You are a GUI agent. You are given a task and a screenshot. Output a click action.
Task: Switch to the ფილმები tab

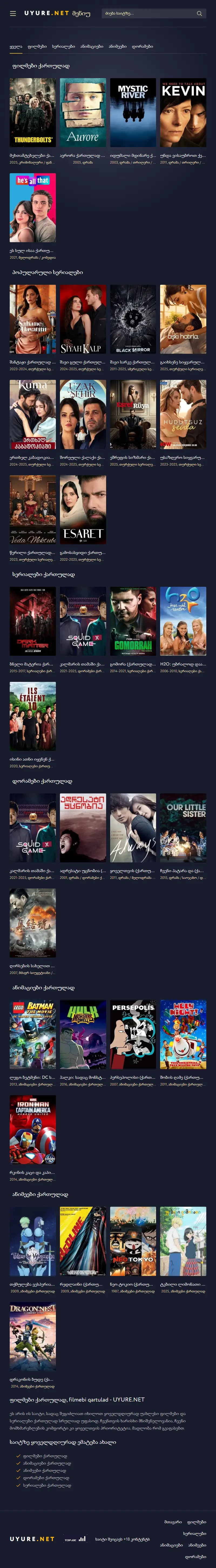[37, 46]
